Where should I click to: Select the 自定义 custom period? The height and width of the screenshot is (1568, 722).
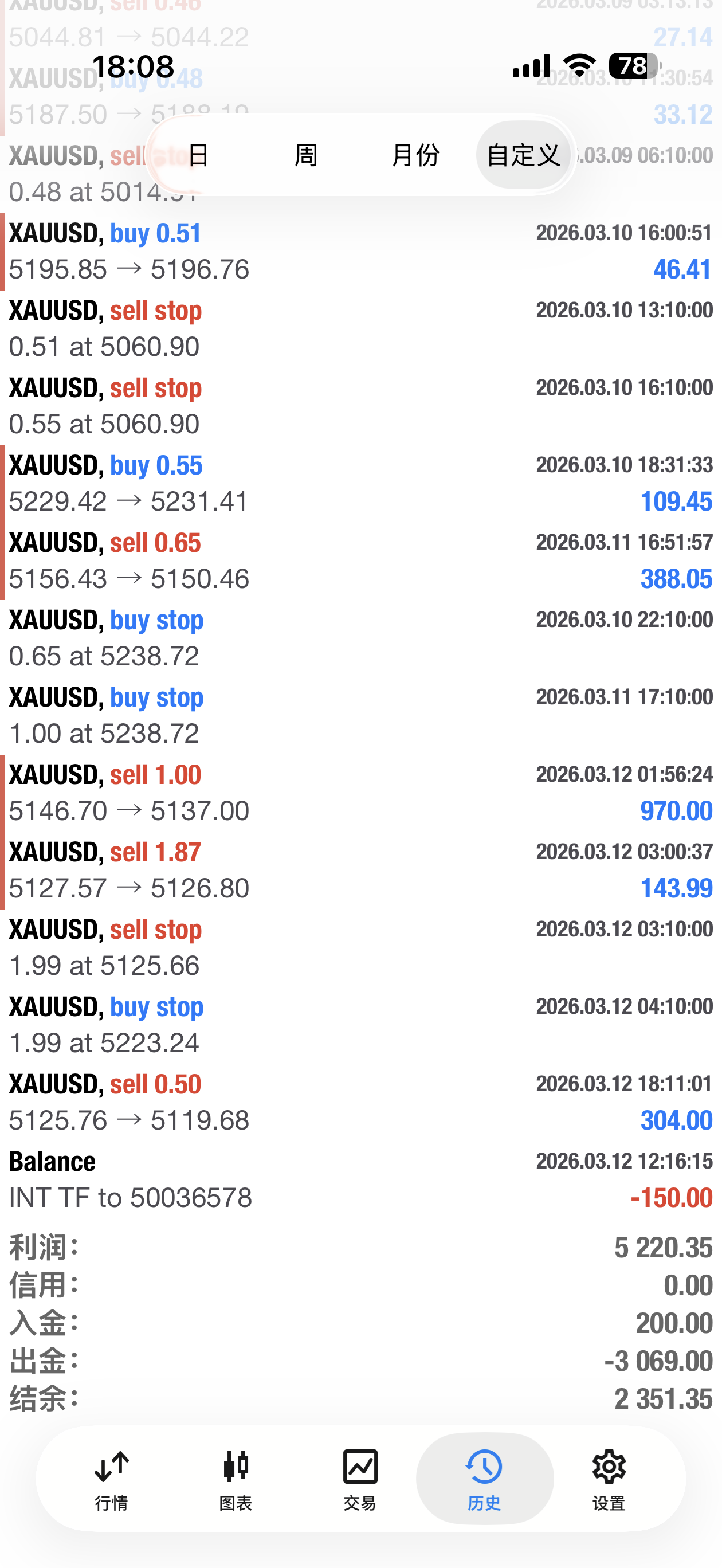(x=524, y=155)
